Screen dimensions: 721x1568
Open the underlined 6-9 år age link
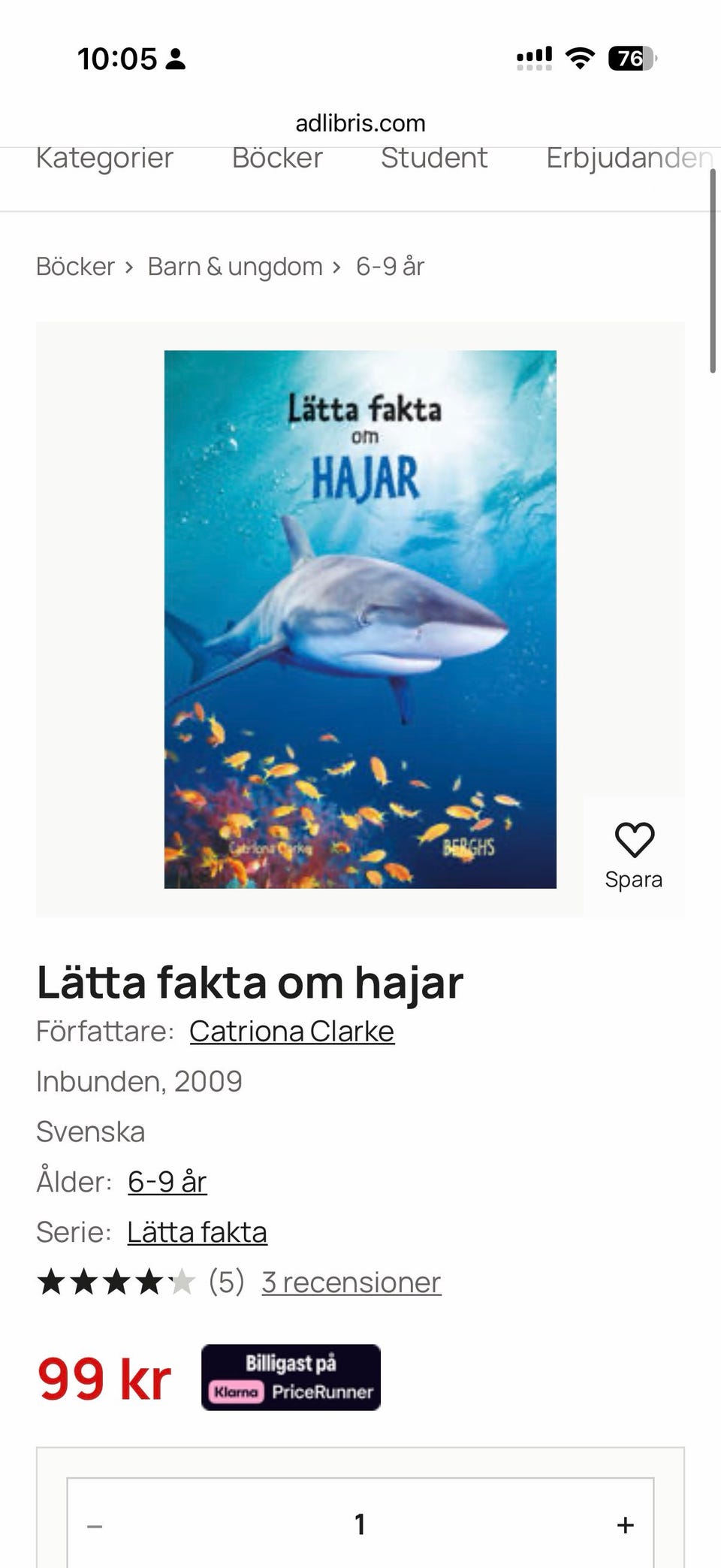click(x=167, y=1182)
